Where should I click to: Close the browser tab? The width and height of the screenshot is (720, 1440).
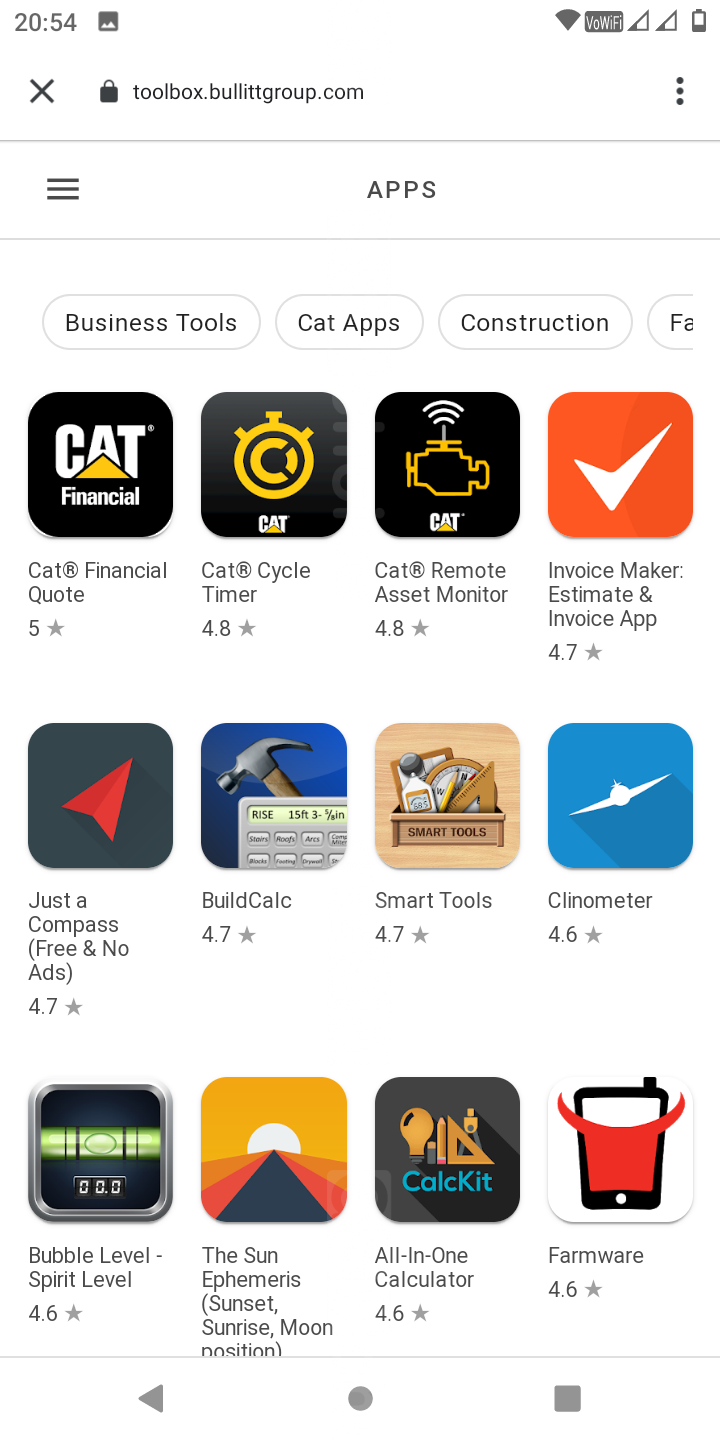(x=41, y=92)
